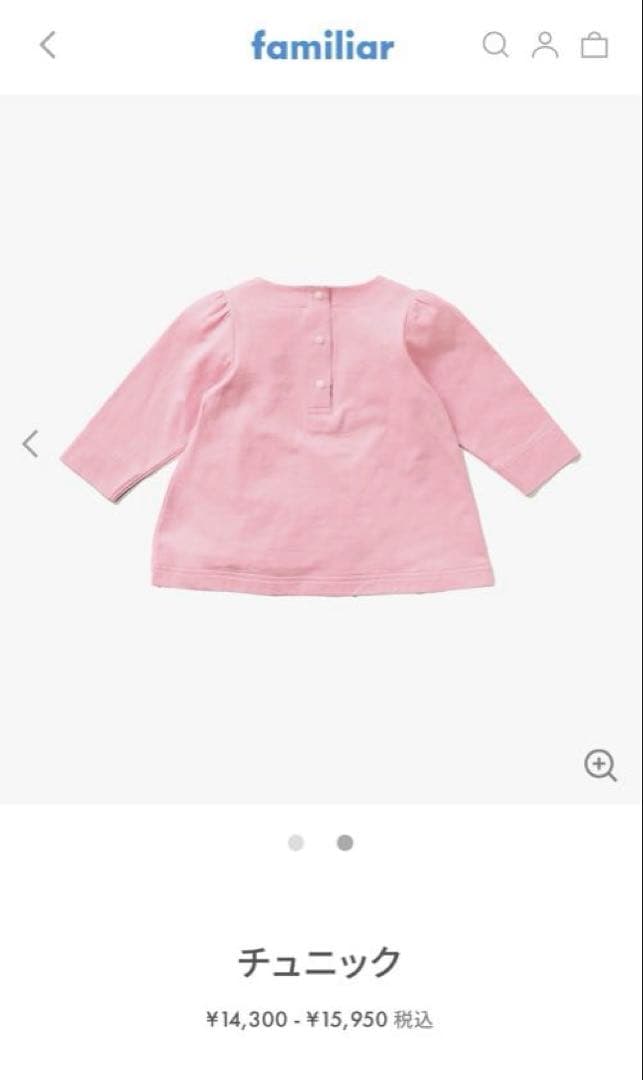Zoom into the product photo
Viewport: 643px width, 1080px height.
(600, 766)
